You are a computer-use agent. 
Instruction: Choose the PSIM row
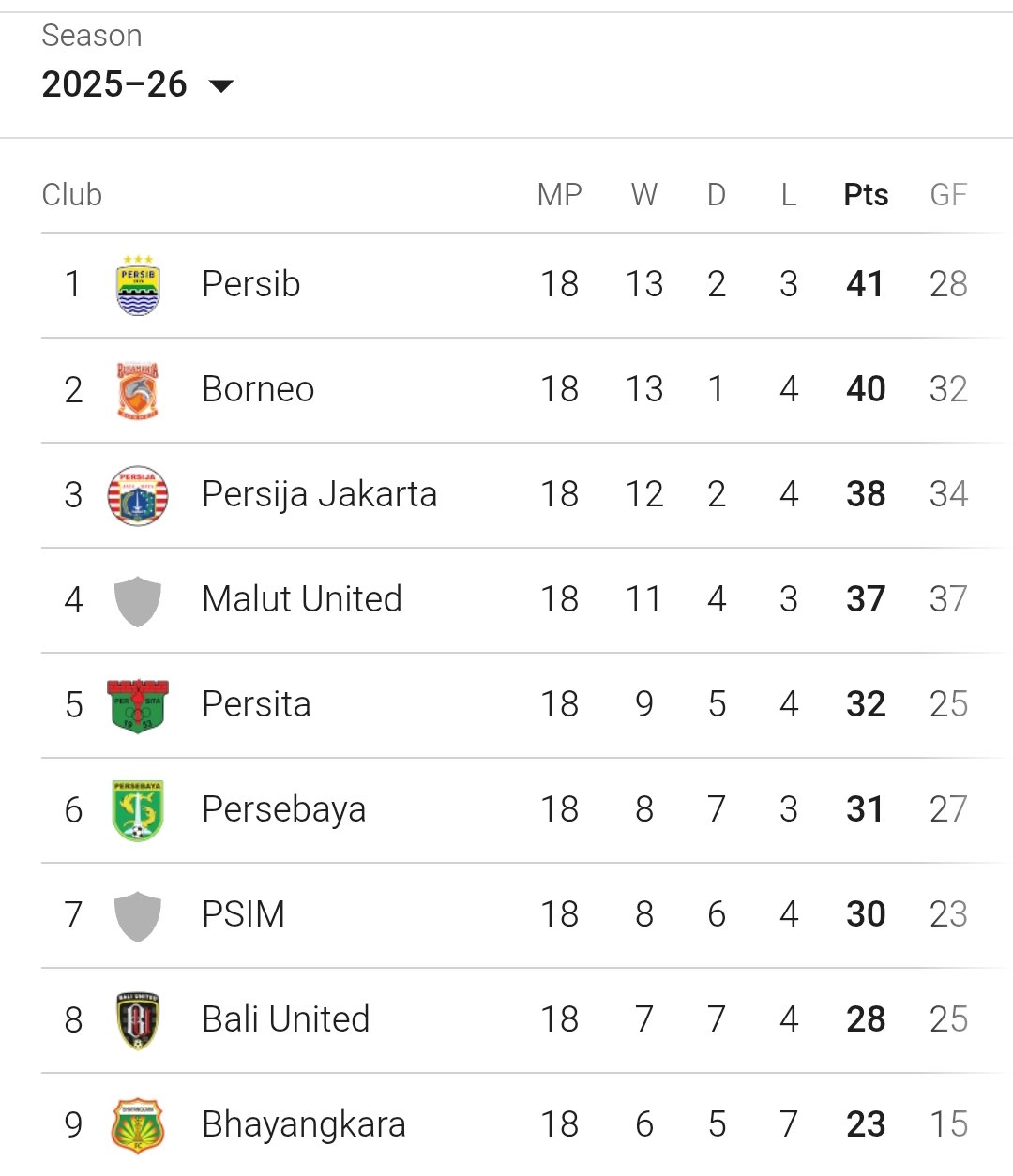(x=243, y=914)
